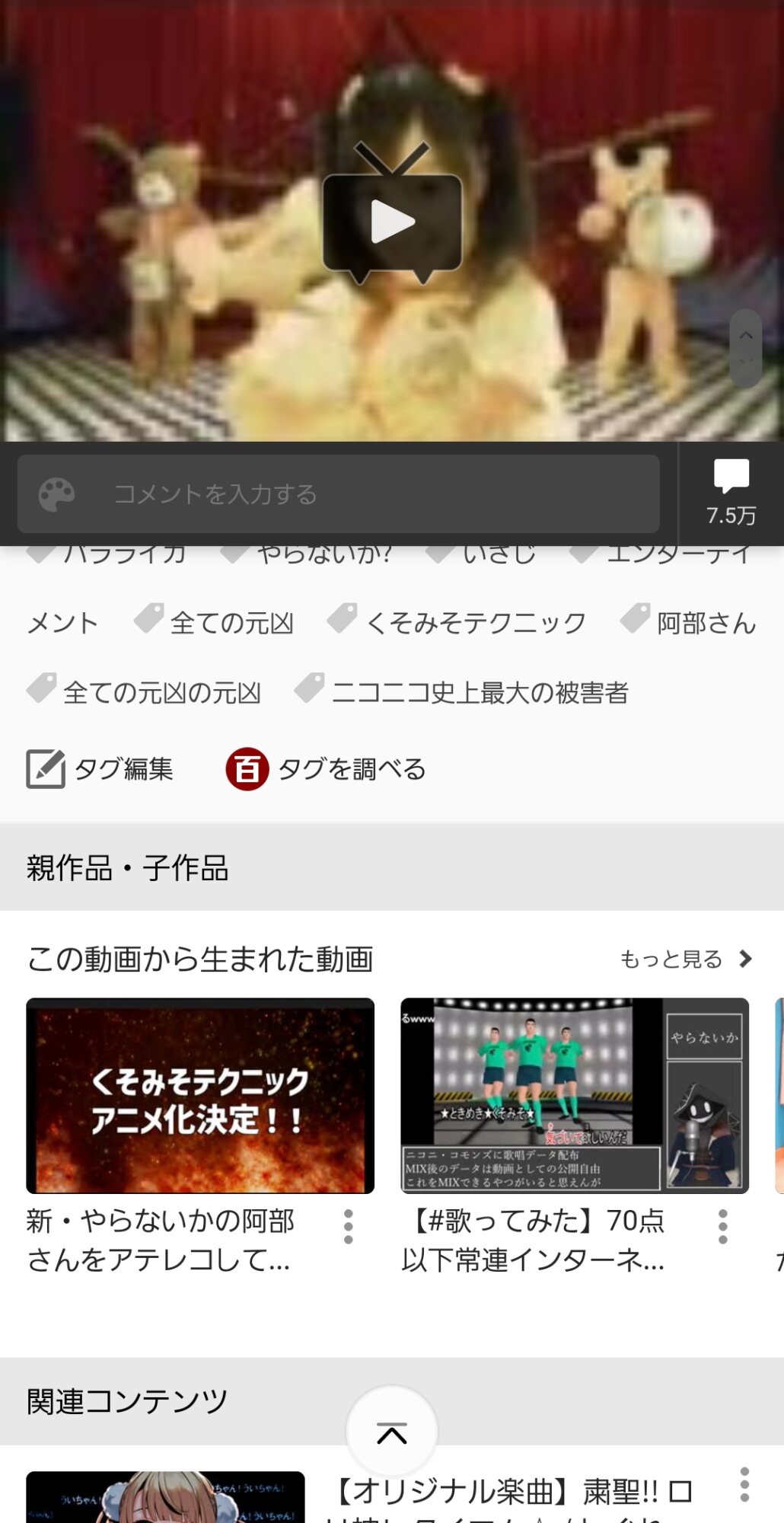Screen dimensions: 784x1523
Task: Open the 7.5万 comments list
Action: coord(731,493)
